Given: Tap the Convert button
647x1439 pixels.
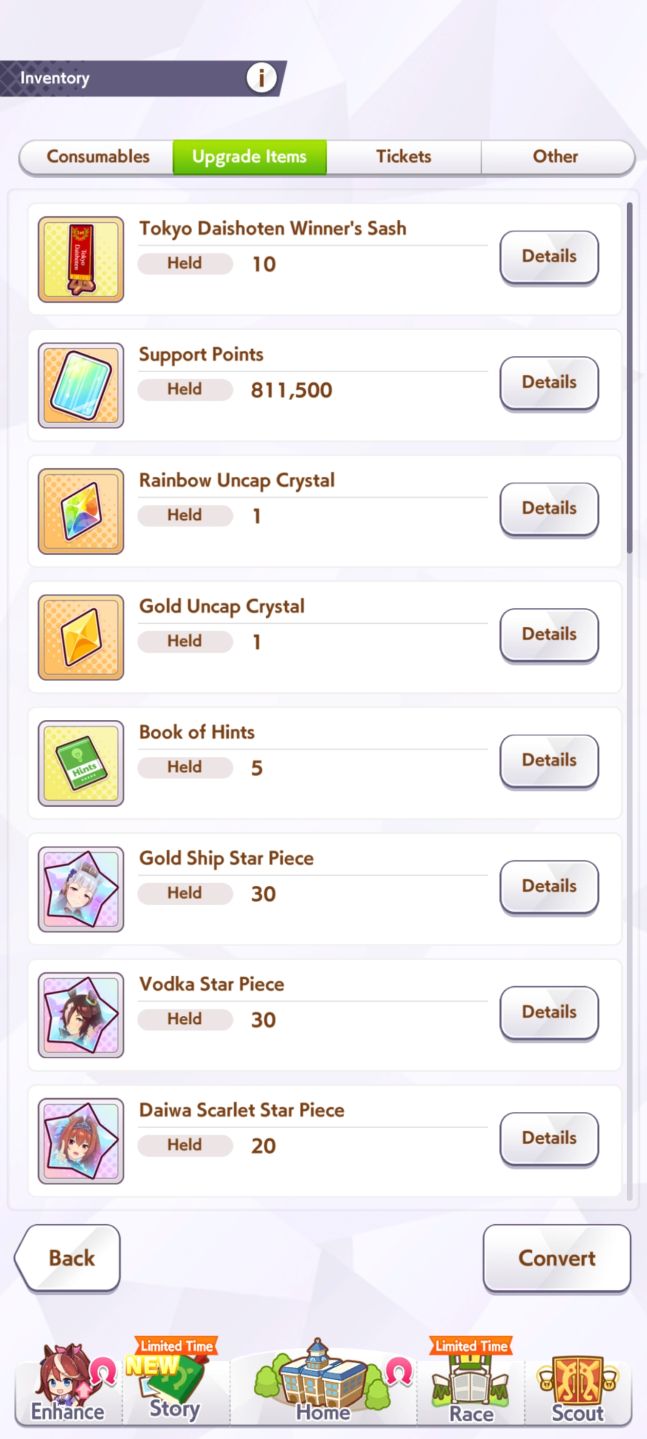Looking at the screenshot, I should click(x=557, y=1258).
